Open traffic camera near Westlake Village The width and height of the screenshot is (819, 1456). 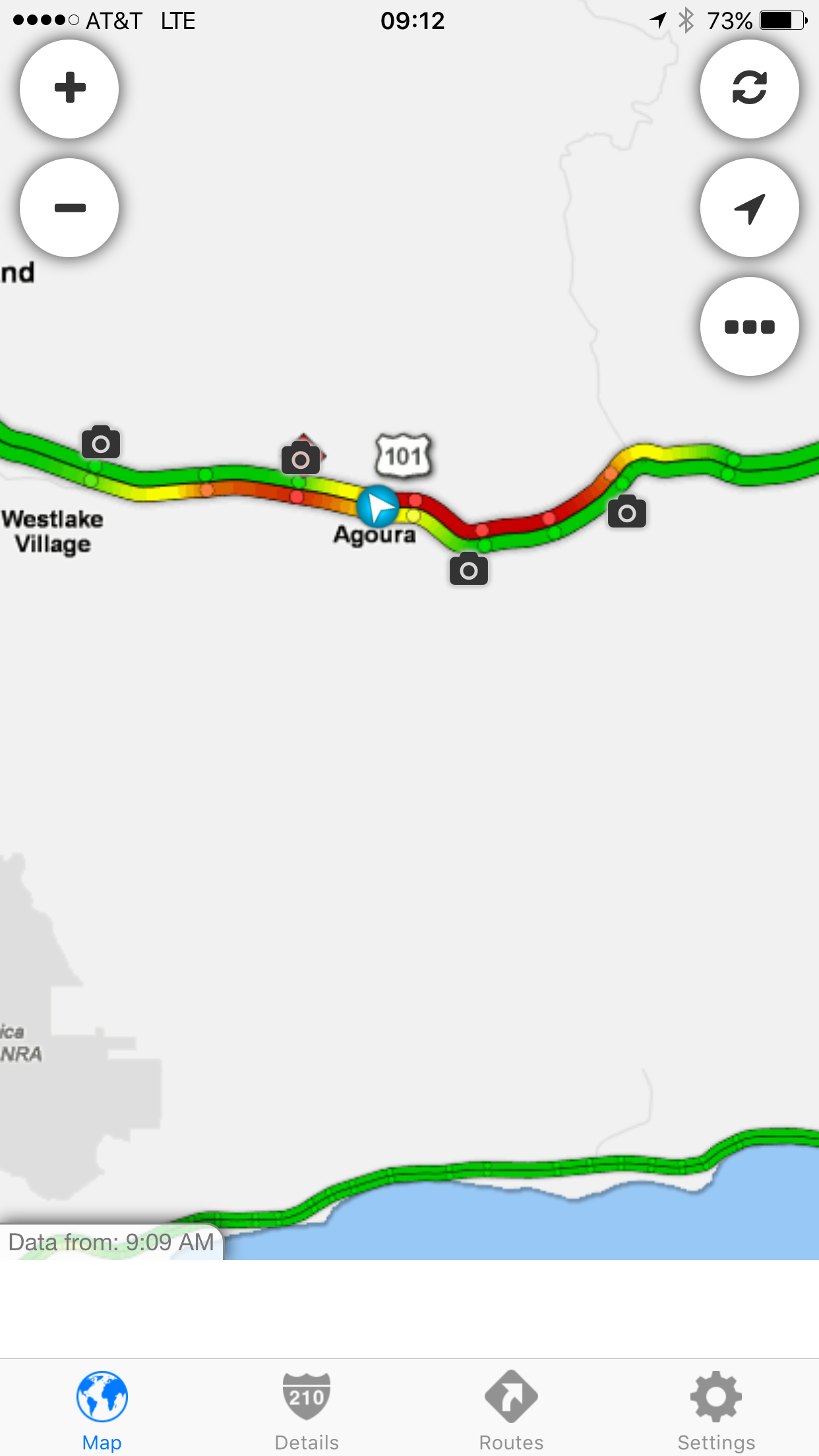click(x=101, y=442)
